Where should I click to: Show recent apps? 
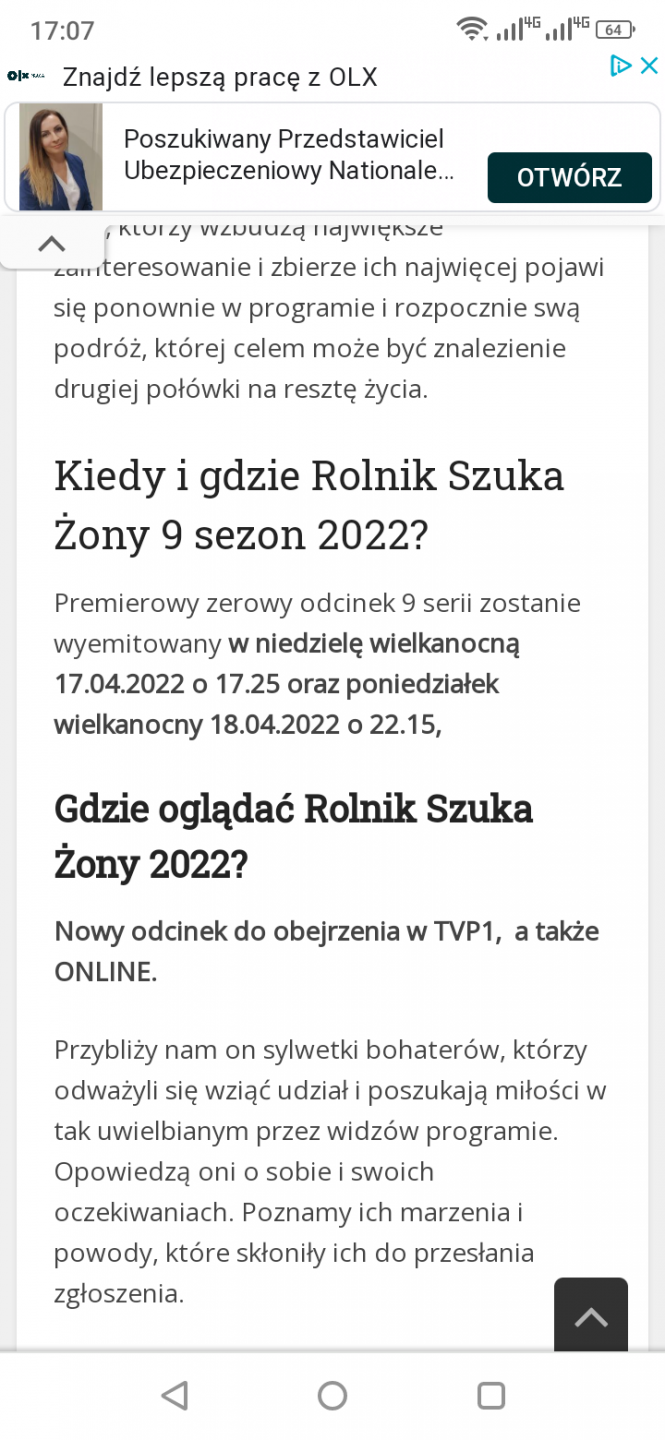[x=490, y=1395]
